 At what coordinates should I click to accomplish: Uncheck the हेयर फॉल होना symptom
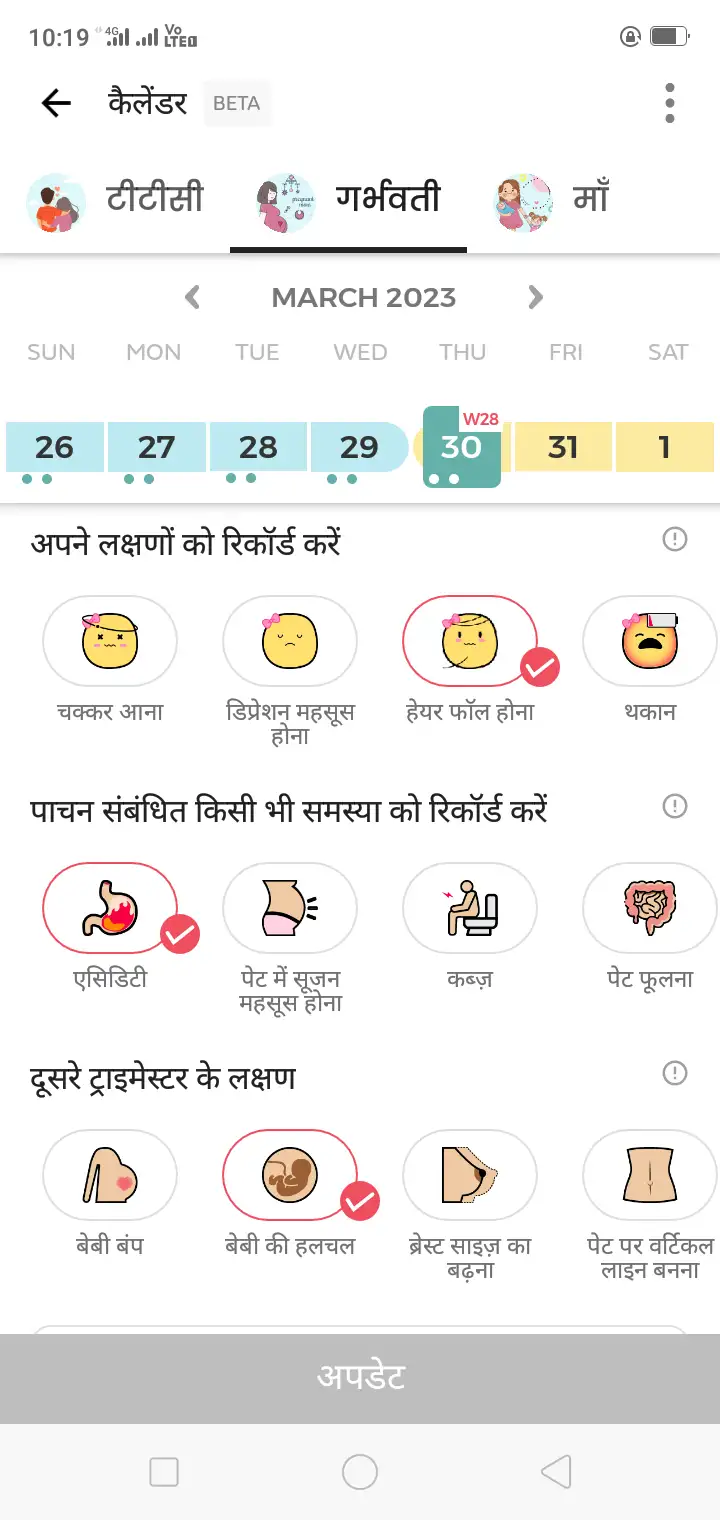(470, 642)
